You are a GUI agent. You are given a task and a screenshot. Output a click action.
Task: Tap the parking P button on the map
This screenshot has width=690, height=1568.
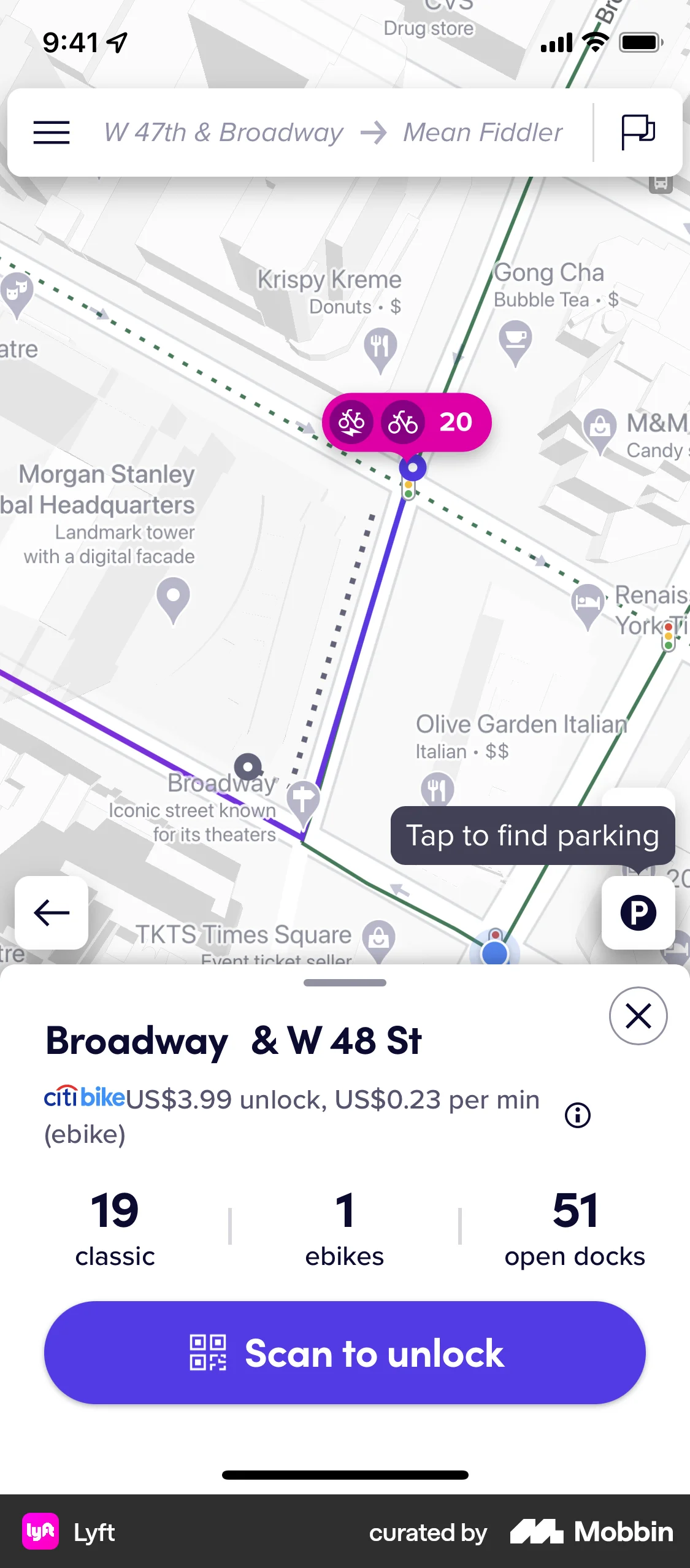click(638, 912)
